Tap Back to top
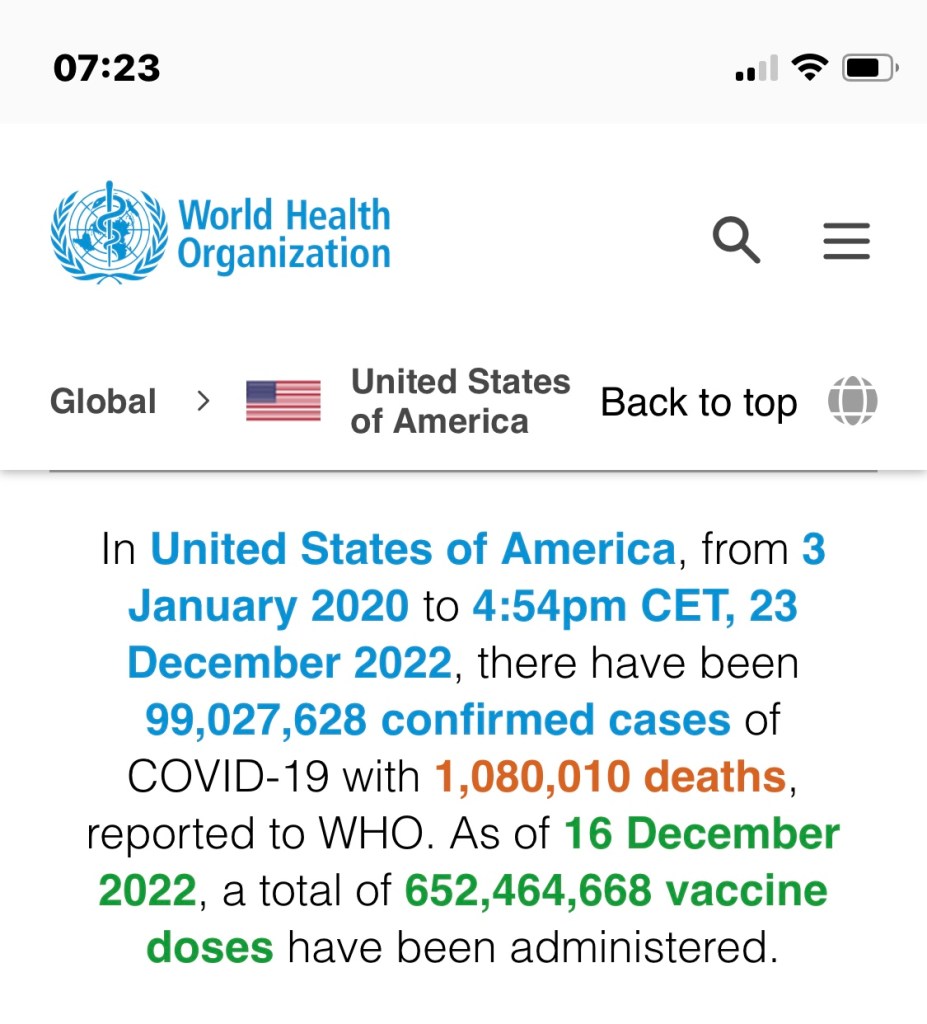 point(698,402)
